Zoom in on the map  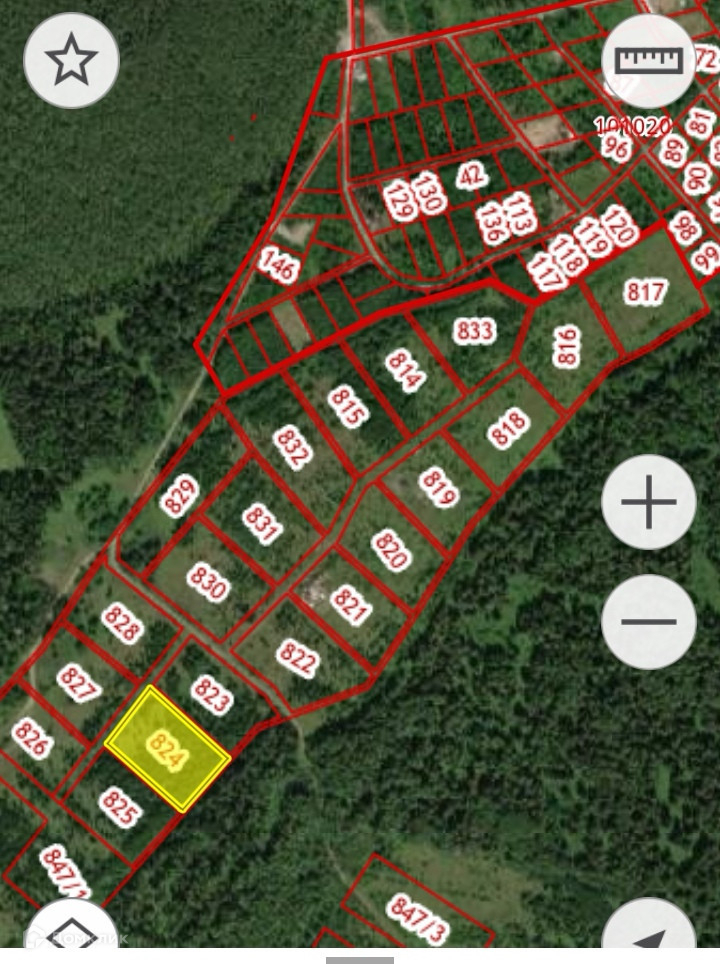(649, 502)
